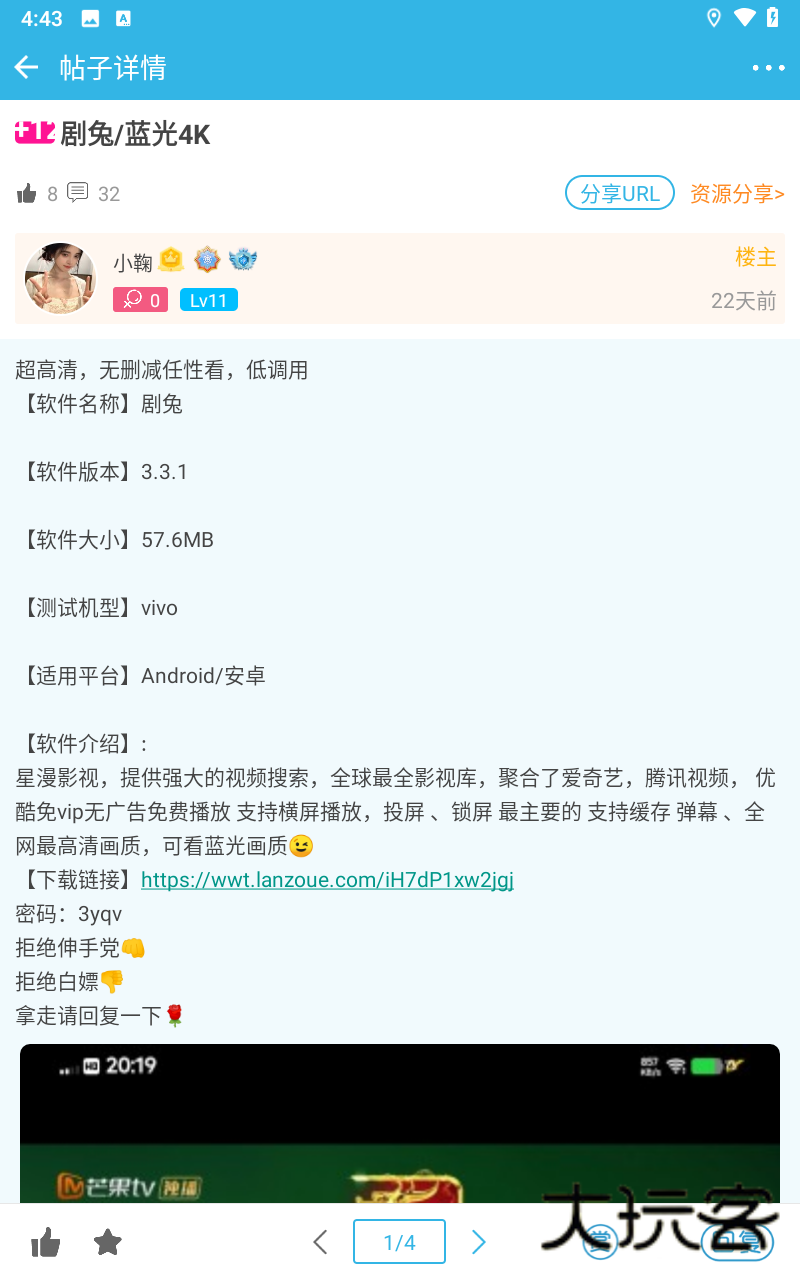This screenshot has width=800, height=1280.
Task: Go back a page with left chevron
Action: pos(320,1241)
